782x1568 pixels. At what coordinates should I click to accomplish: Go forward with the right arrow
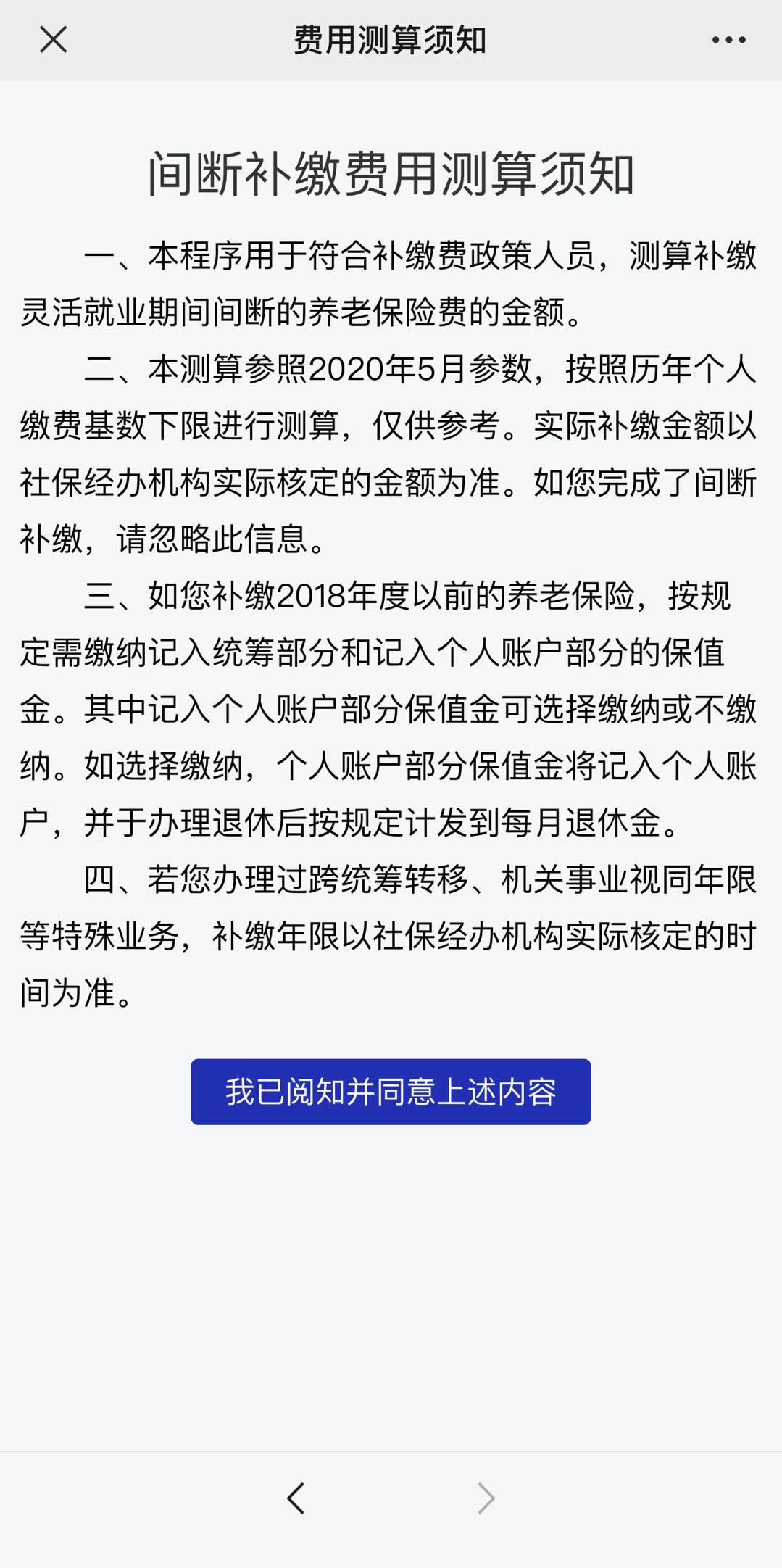pos(486,1498)
